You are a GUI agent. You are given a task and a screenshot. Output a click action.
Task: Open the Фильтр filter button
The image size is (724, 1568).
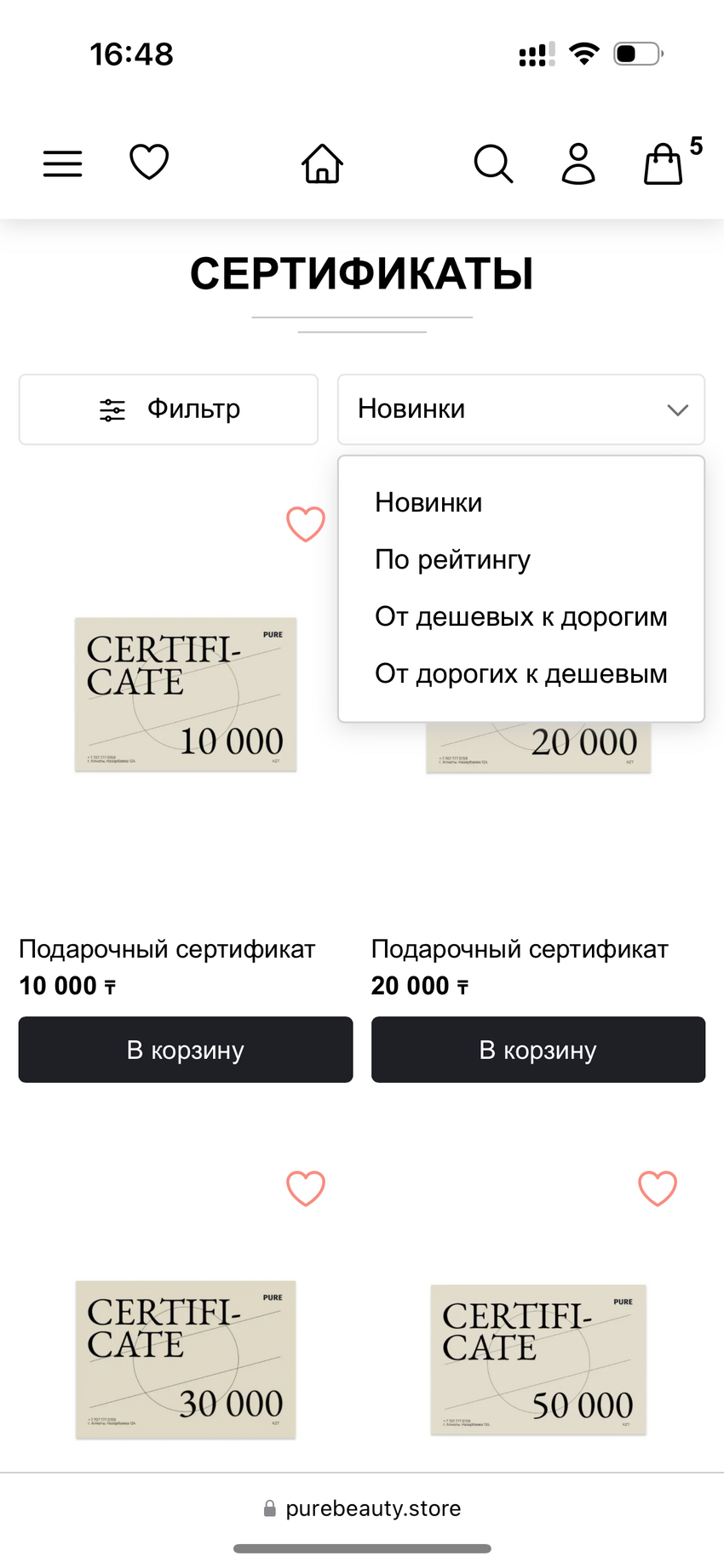point(169,409)
